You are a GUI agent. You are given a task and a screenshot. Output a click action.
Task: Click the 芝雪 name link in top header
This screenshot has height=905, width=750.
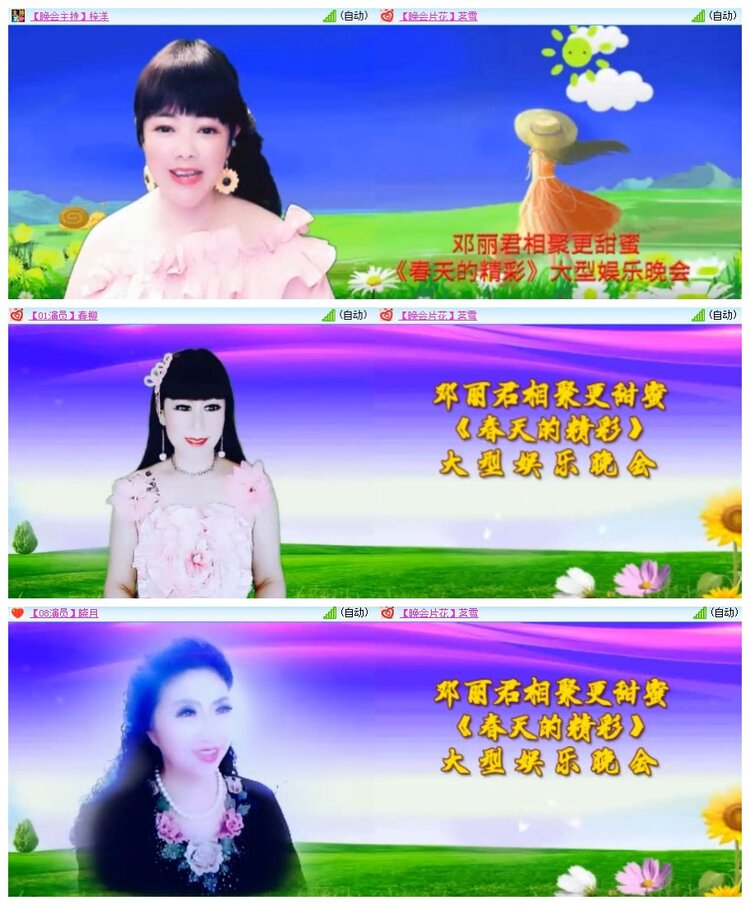[470, 15]
